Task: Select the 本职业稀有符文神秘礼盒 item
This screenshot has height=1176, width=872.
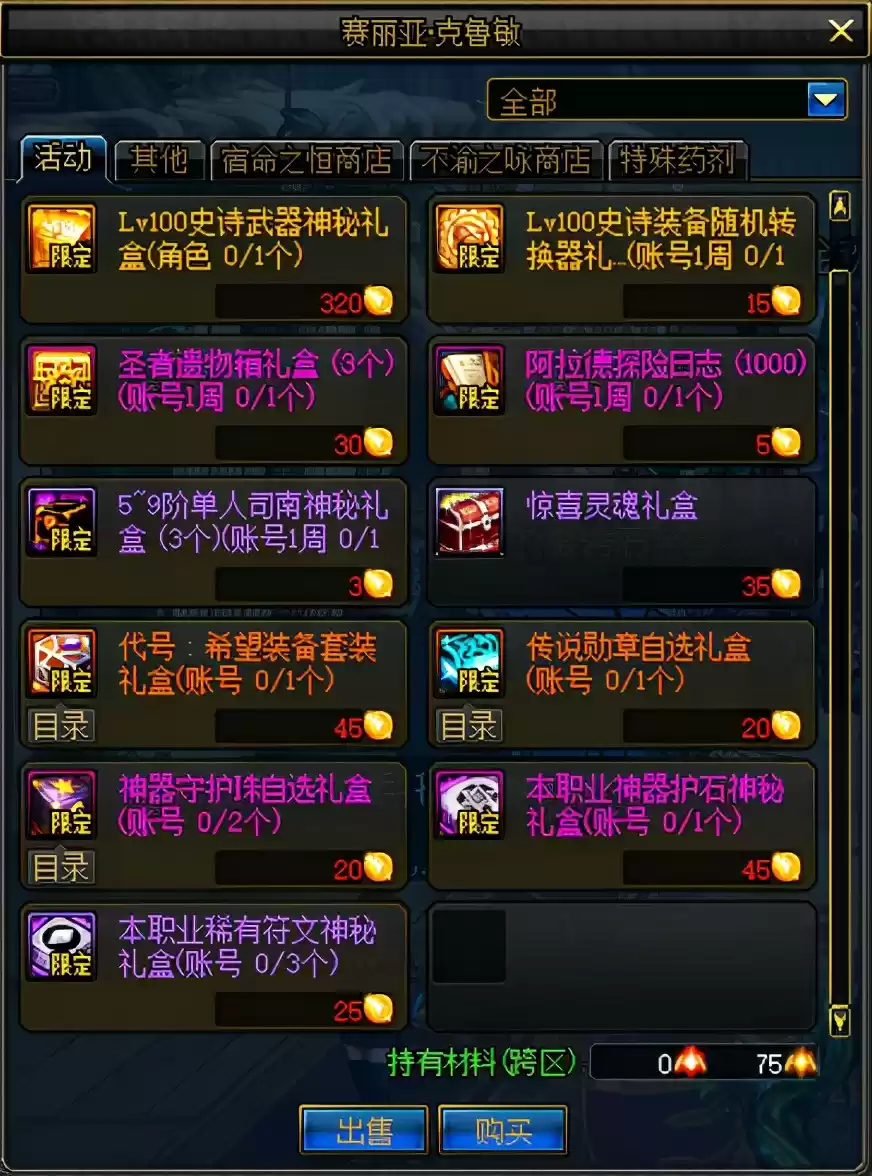Action: click(213, 965)
